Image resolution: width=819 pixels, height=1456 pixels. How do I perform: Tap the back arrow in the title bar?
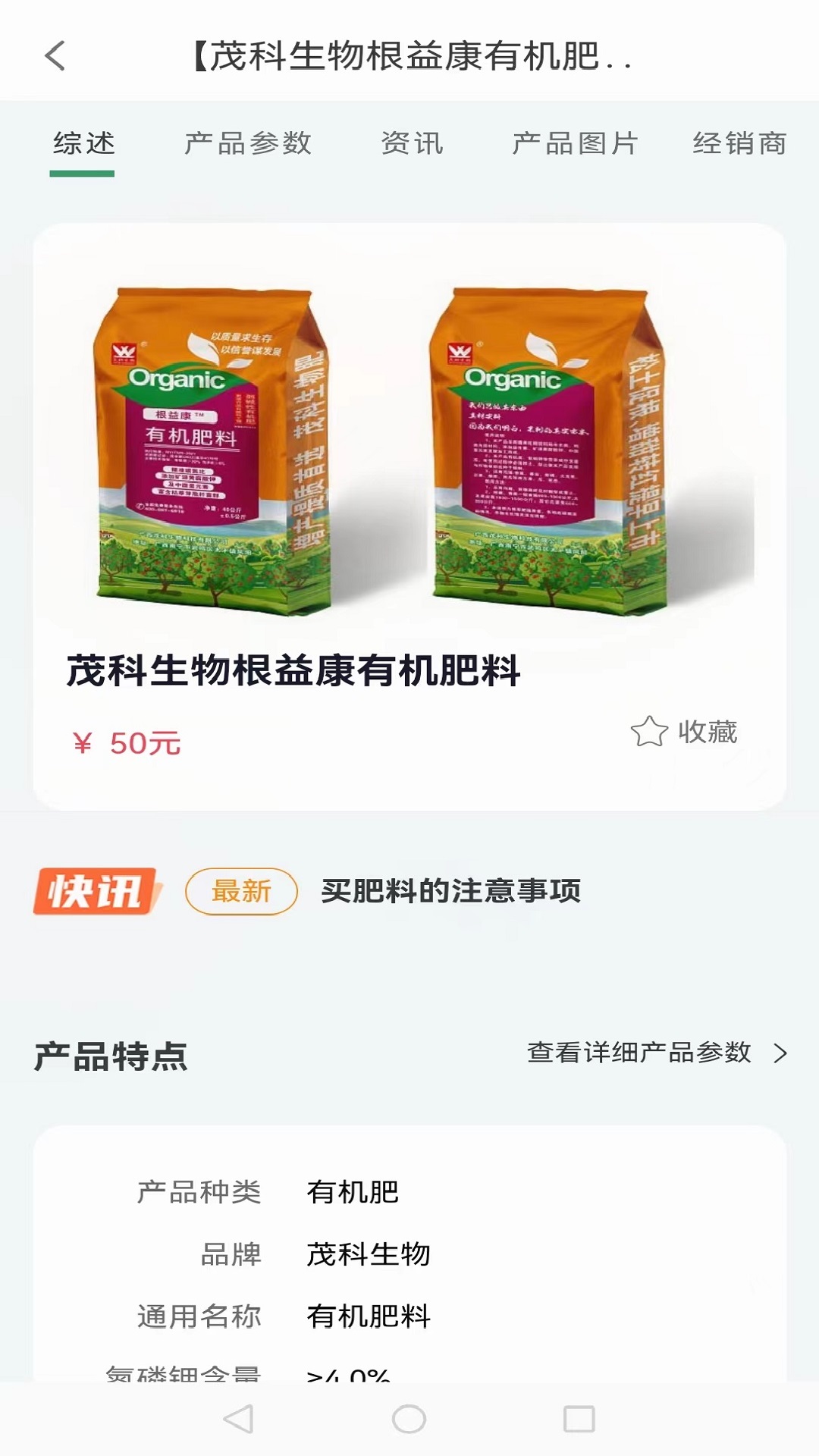[x=53, y=58]
